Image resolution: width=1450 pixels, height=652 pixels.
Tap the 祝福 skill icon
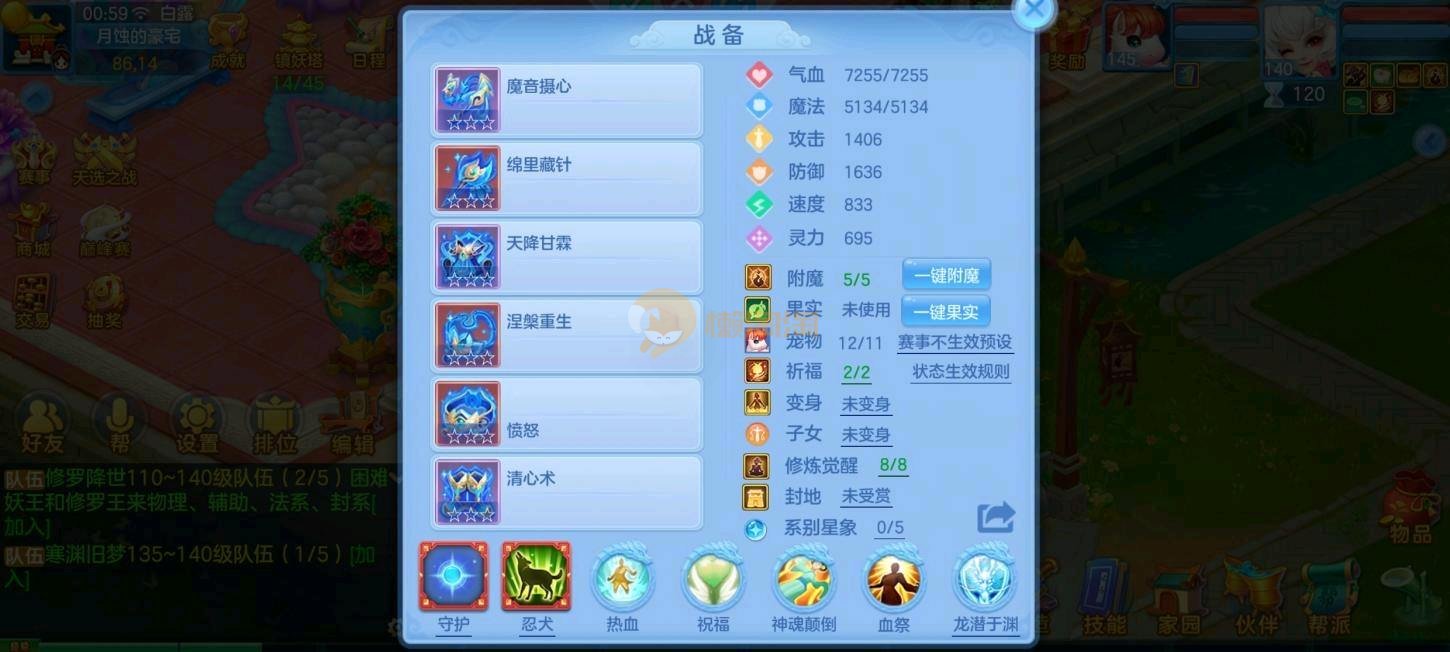click(713, 580)
